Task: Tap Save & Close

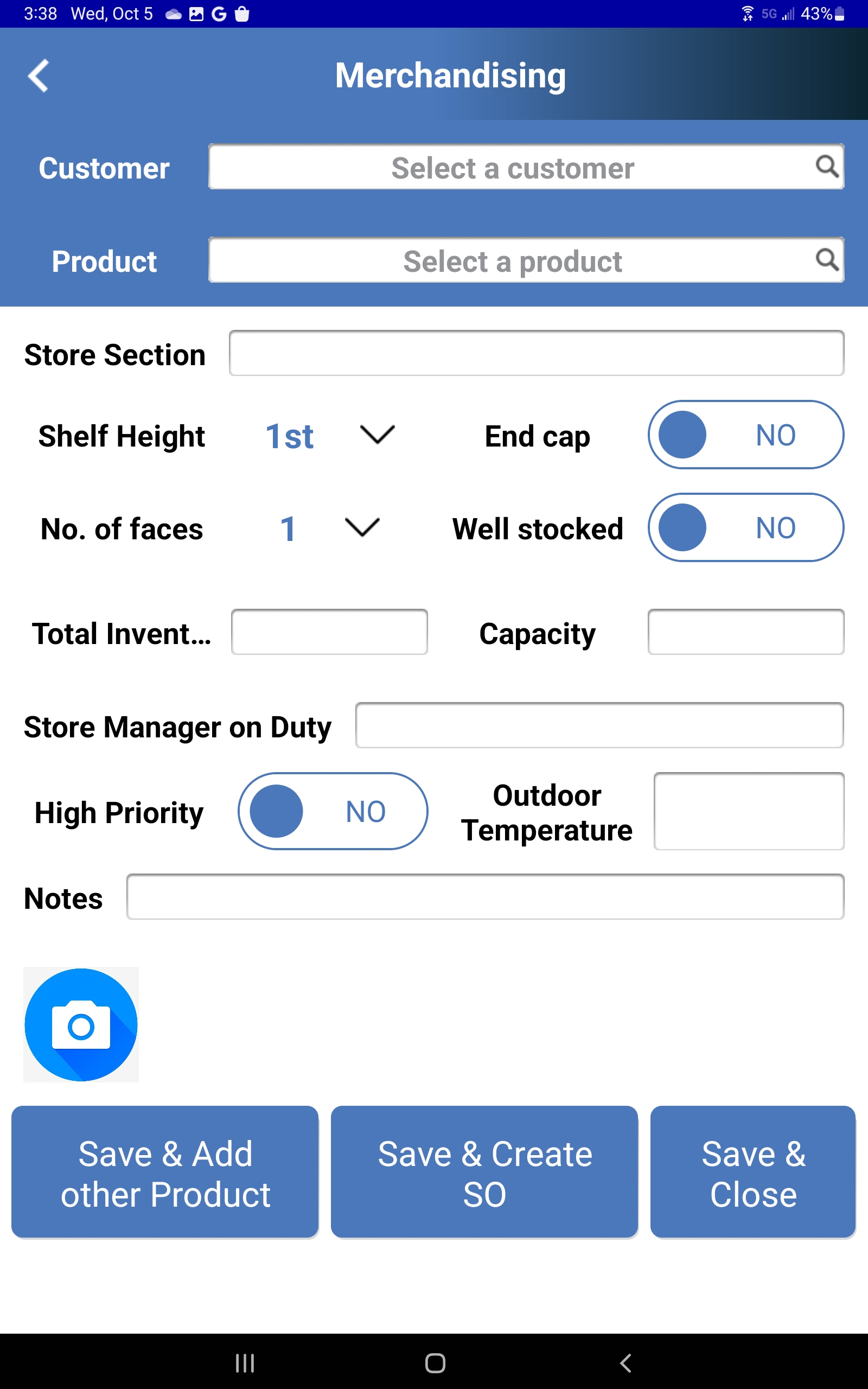Action: point(752,1172)
